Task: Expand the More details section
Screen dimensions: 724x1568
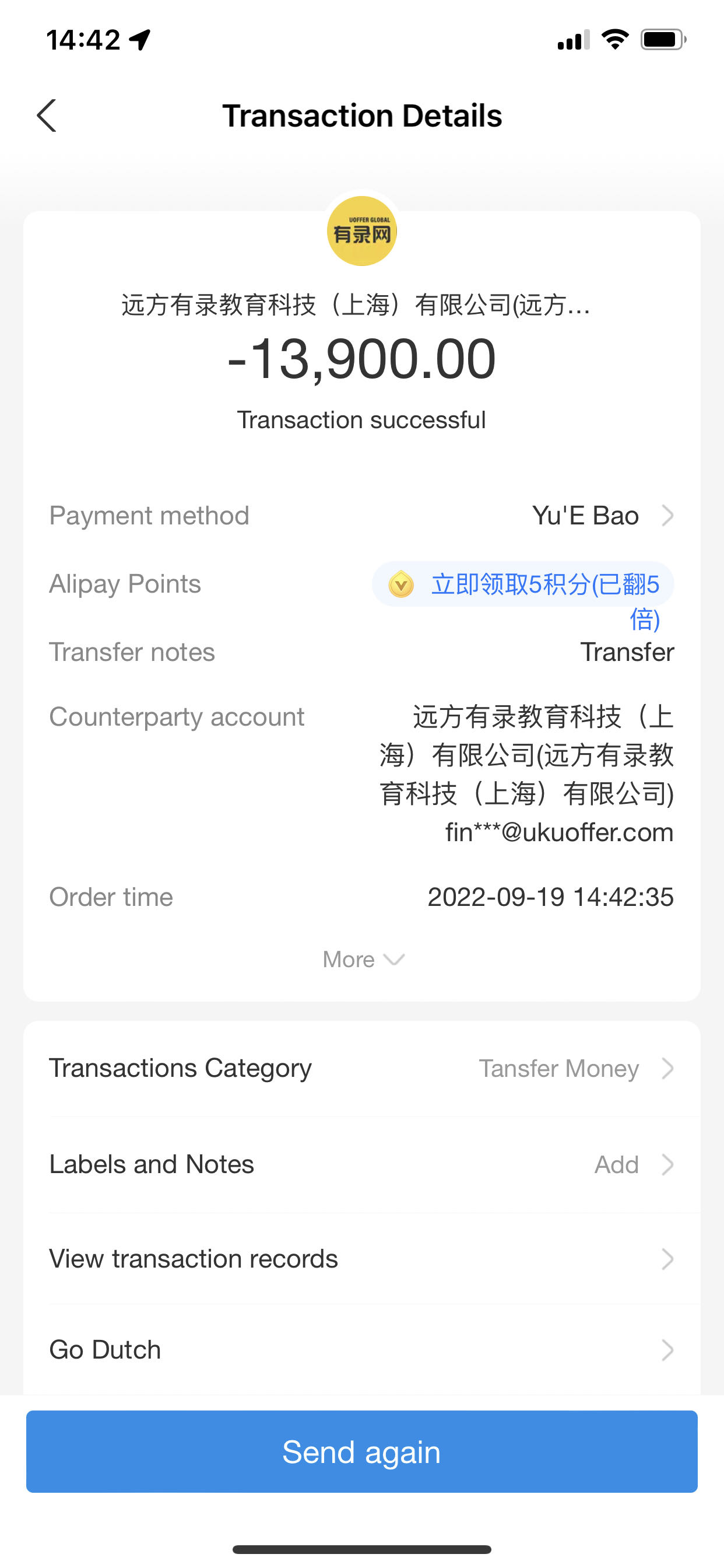Action: point(362,960)
